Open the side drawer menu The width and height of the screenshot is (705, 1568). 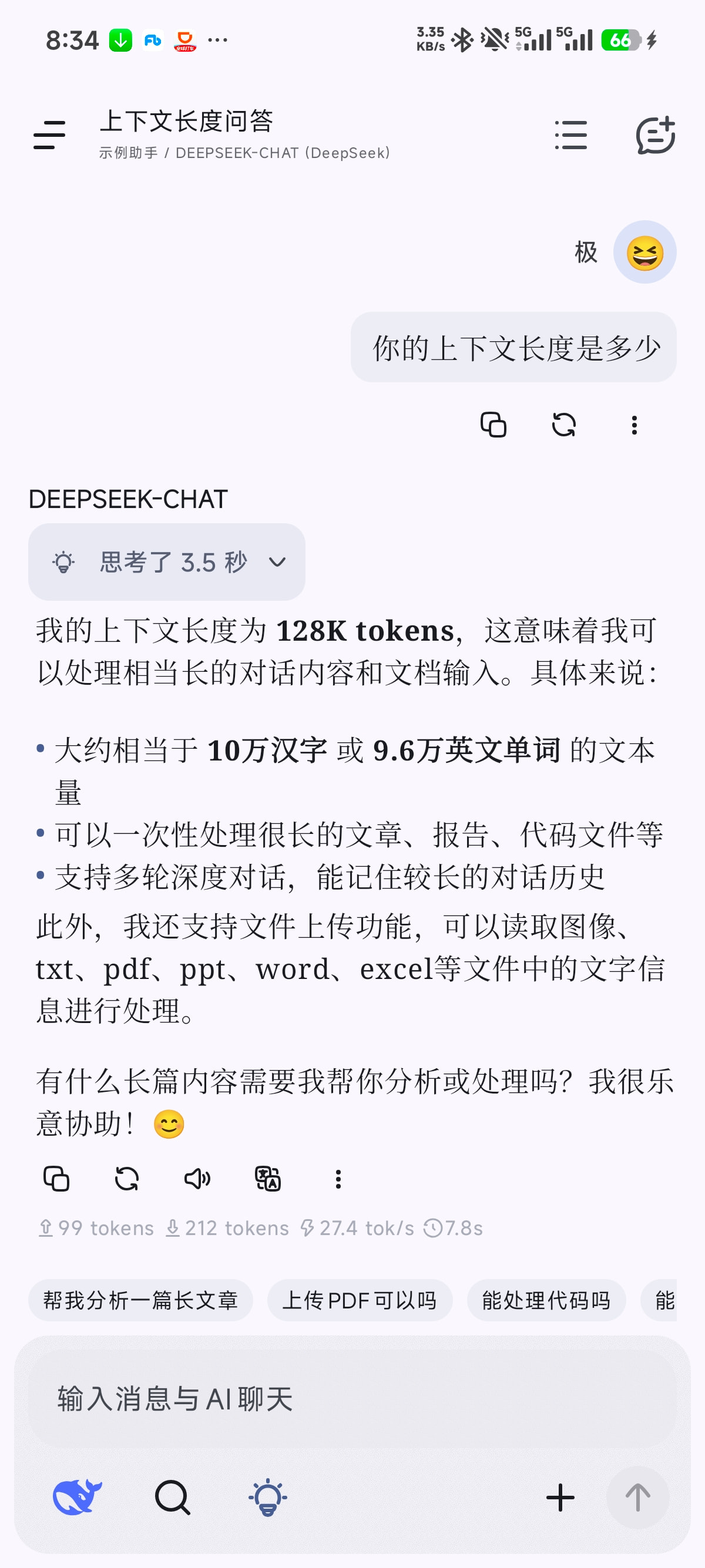(x=49, y=134)
